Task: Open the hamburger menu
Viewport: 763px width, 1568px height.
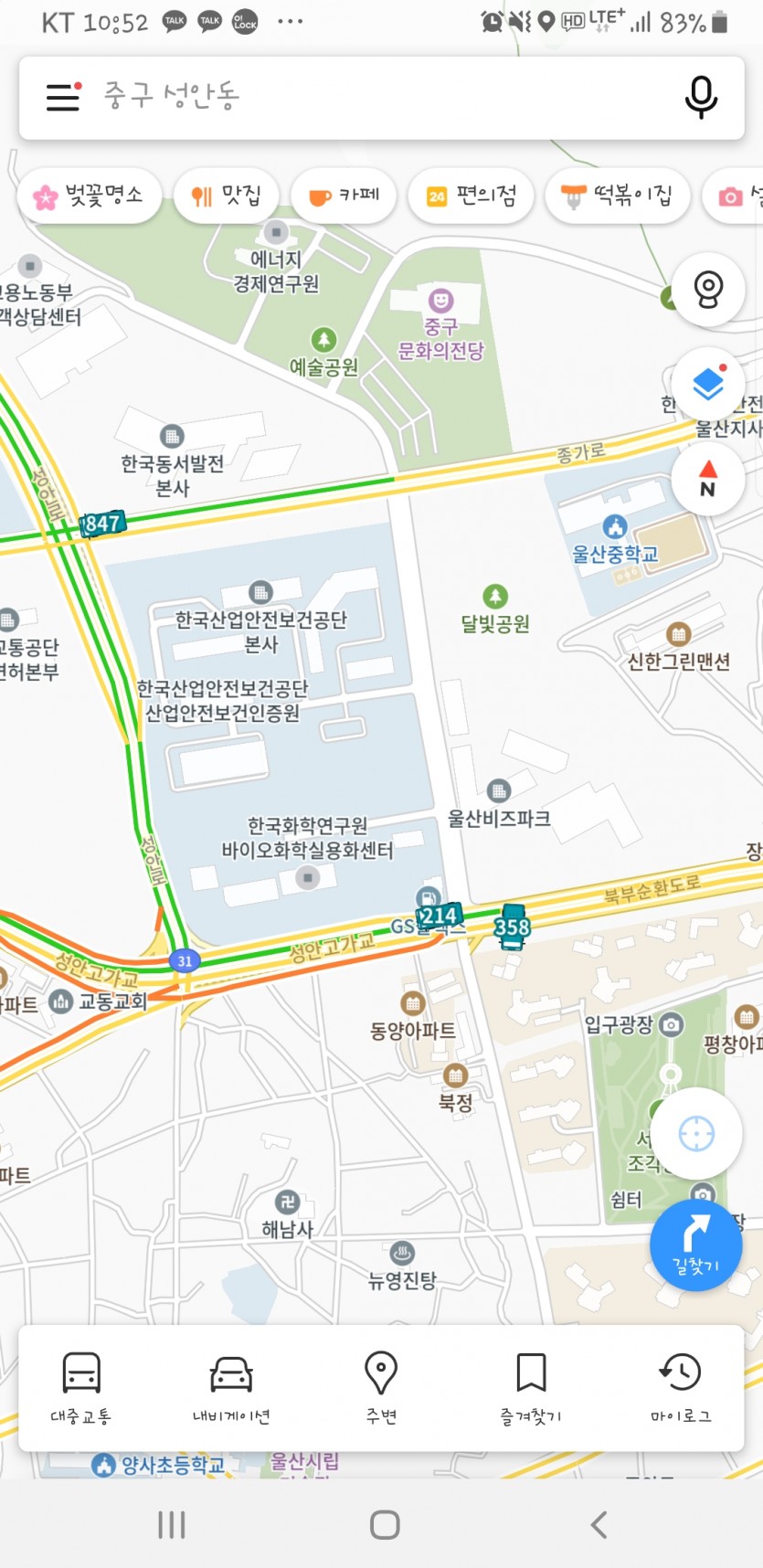Action: point(63,97)
